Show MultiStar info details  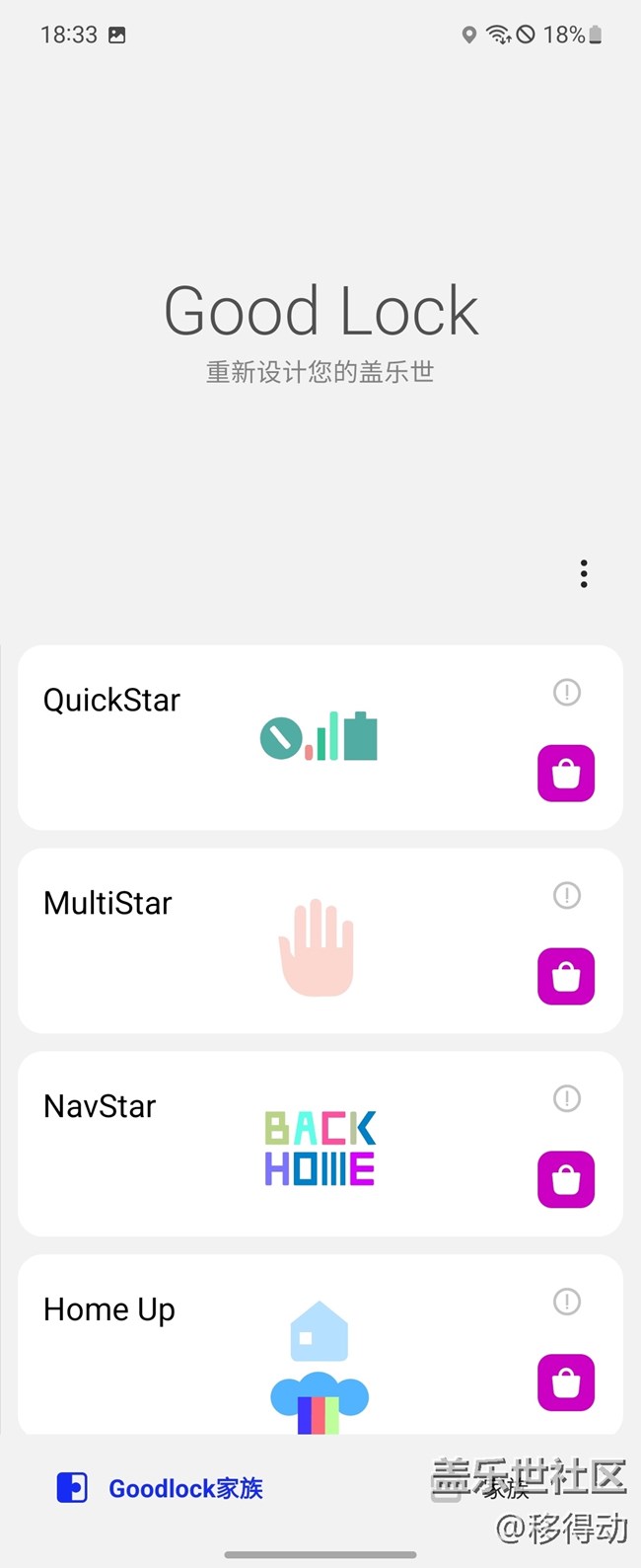point(567,896)
